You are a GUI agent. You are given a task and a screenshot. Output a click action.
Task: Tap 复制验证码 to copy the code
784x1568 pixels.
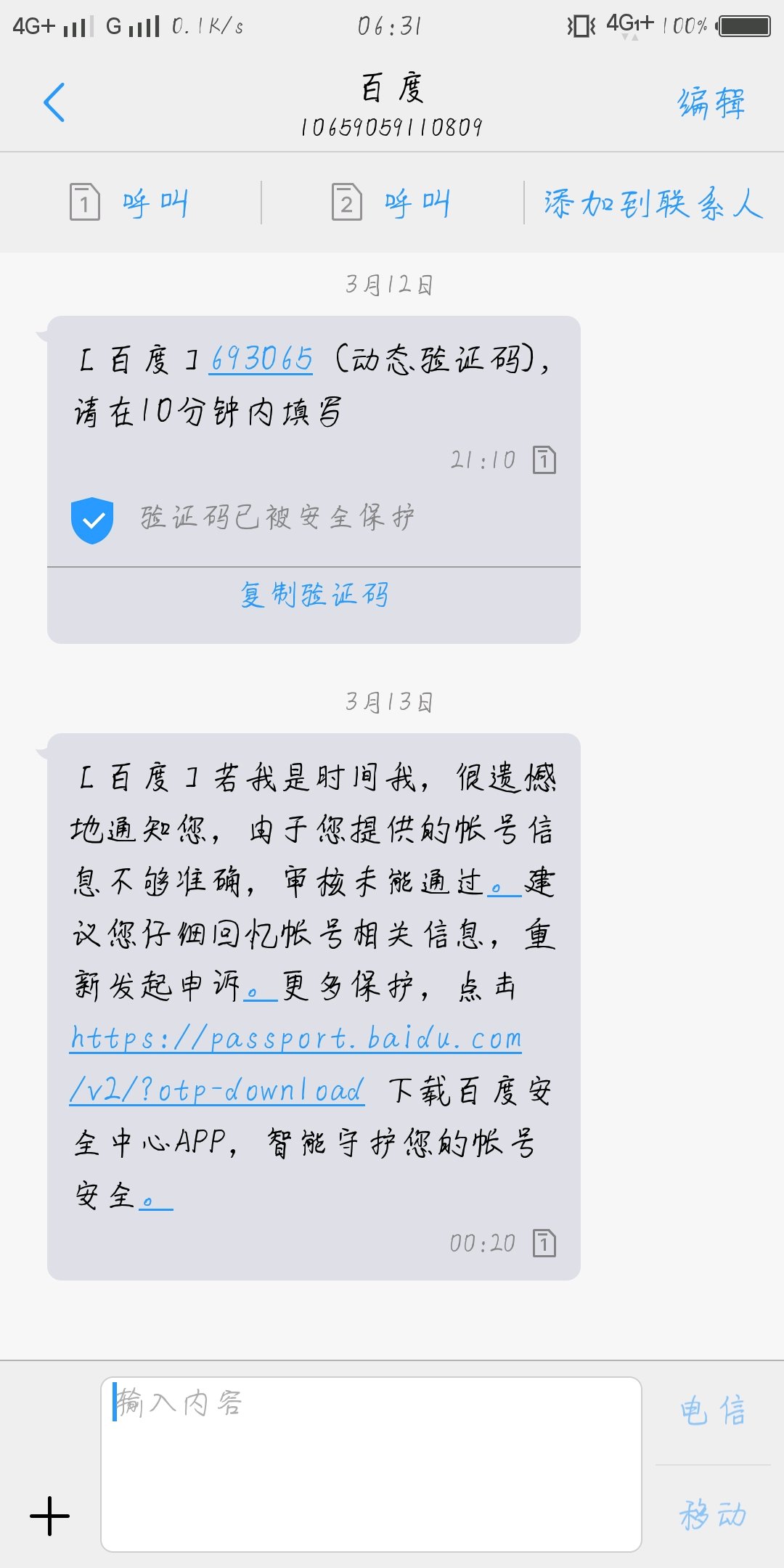click(314, 595)
